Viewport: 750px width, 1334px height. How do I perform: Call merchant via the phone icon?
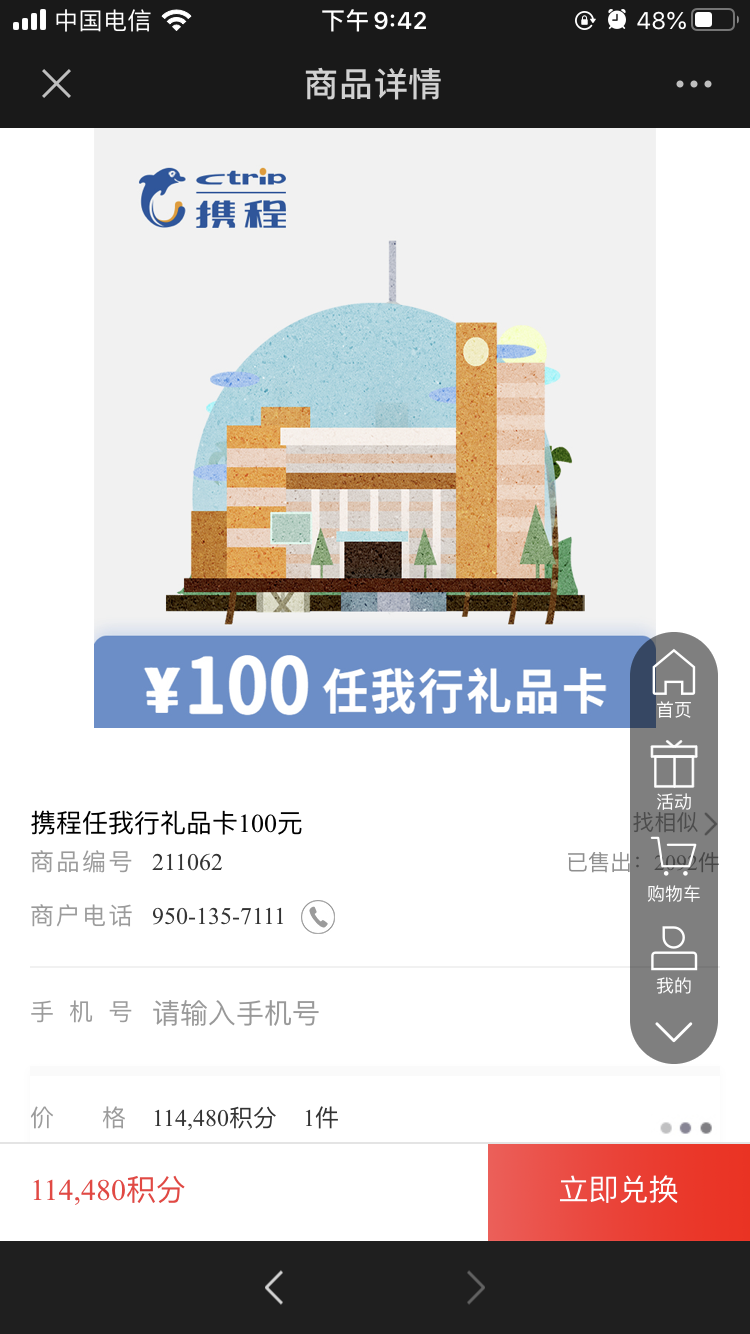click(318, 916)
